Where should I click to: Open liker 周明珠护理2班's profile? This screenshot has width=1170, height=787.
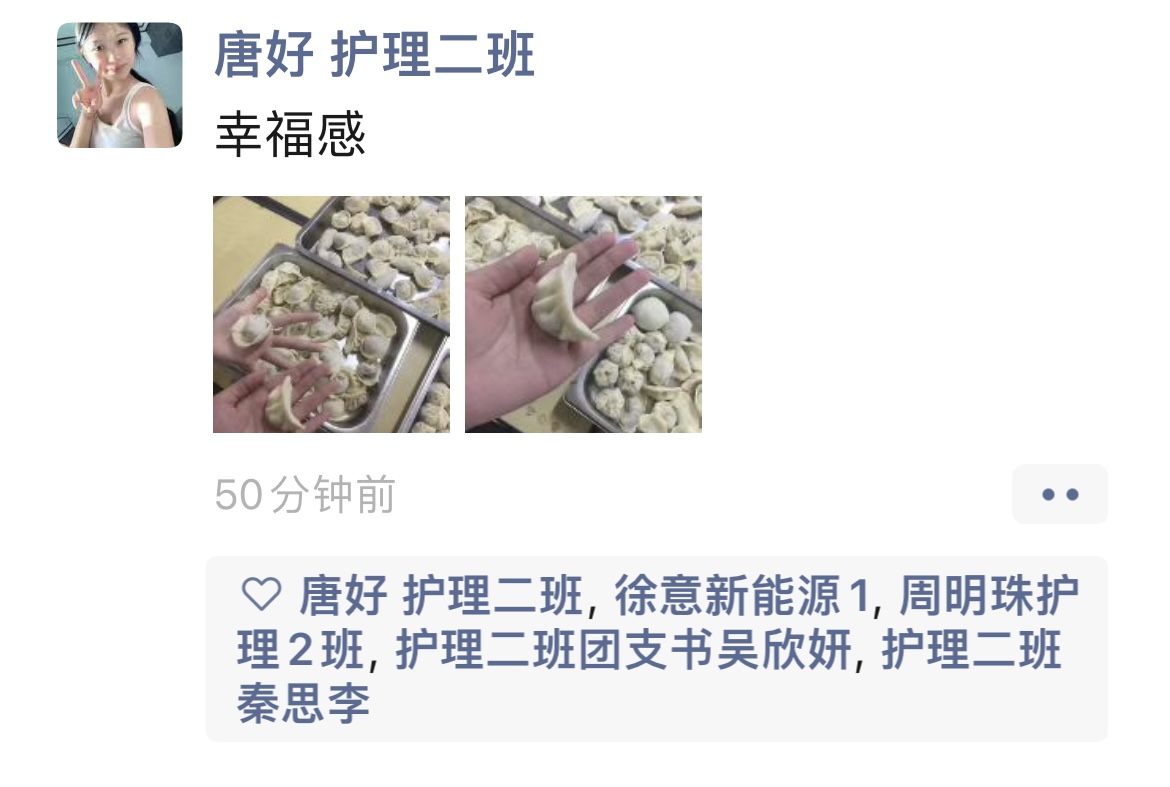(988, 598)
